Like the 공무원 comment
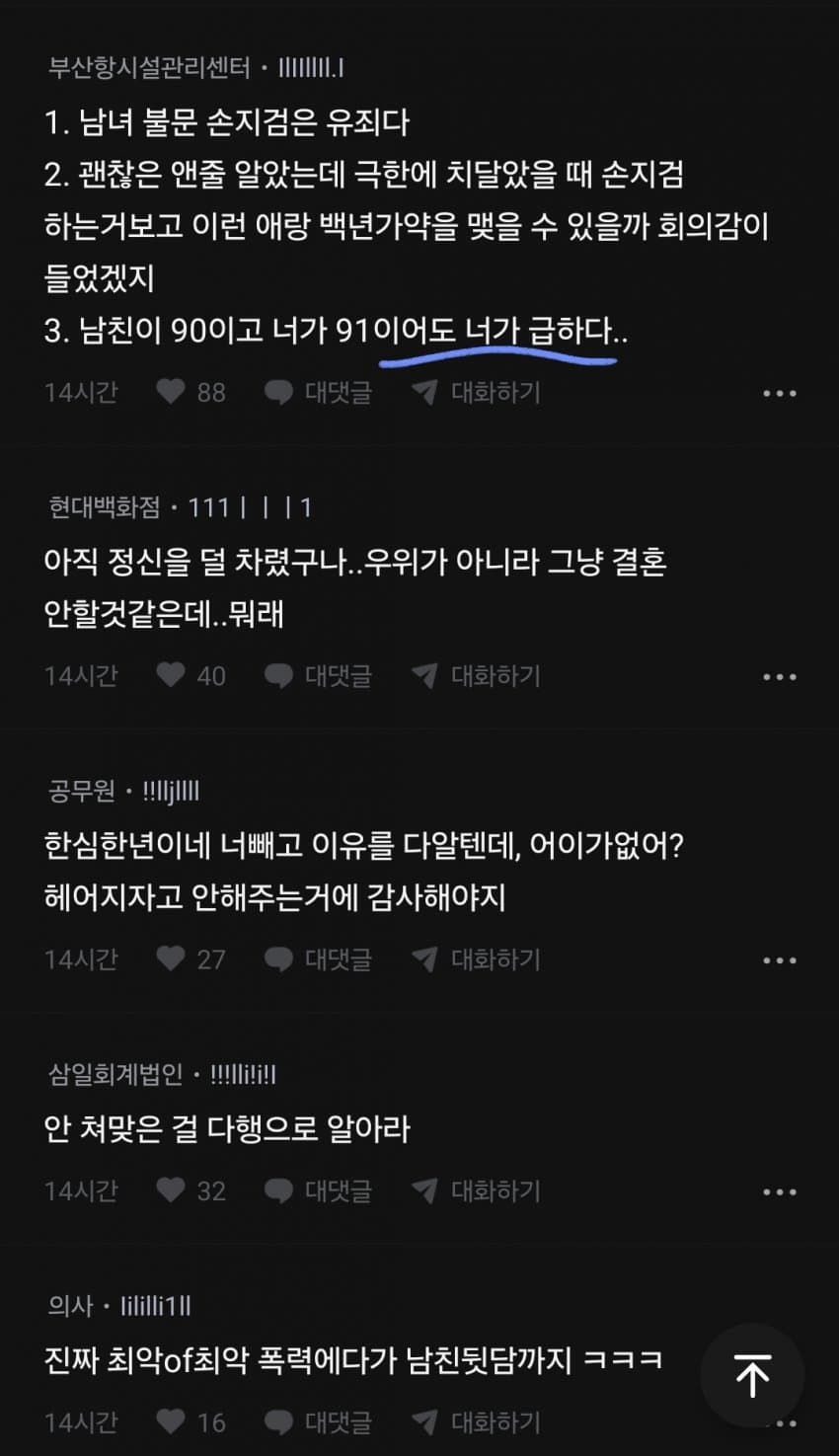Viewport: 839px width, 1456px height. [172, 958]
